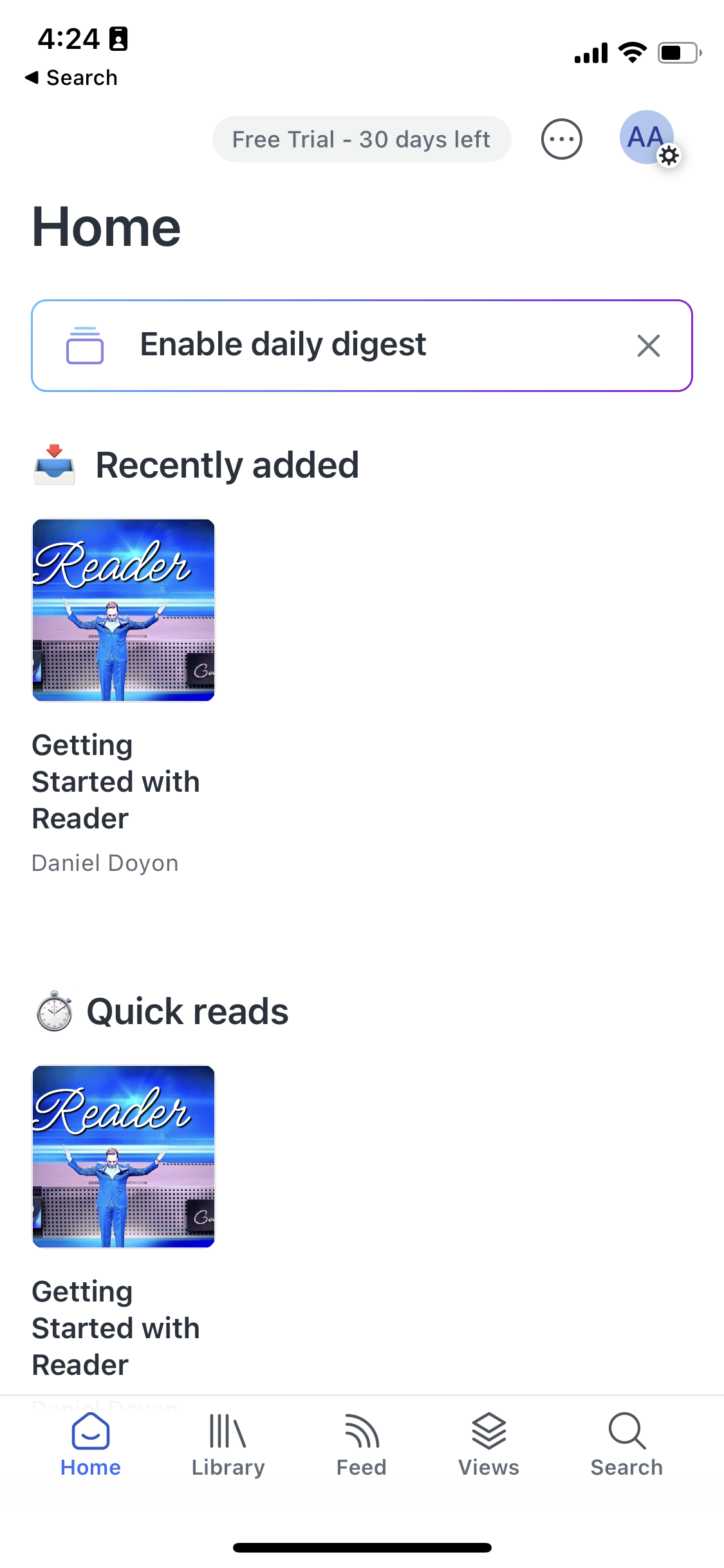Tap the Free Trial banner

[x=361, y=139]
